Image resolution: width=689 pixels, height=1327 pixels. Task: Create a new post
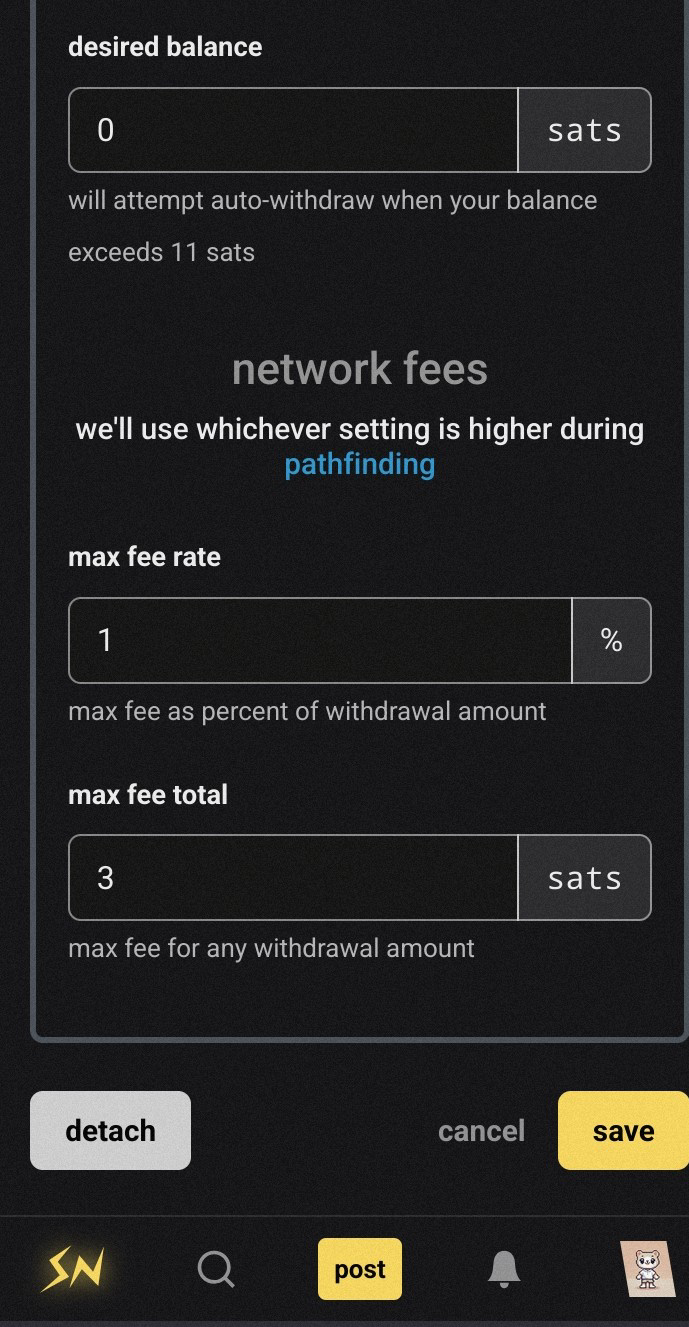click(x=360, y=1269)
